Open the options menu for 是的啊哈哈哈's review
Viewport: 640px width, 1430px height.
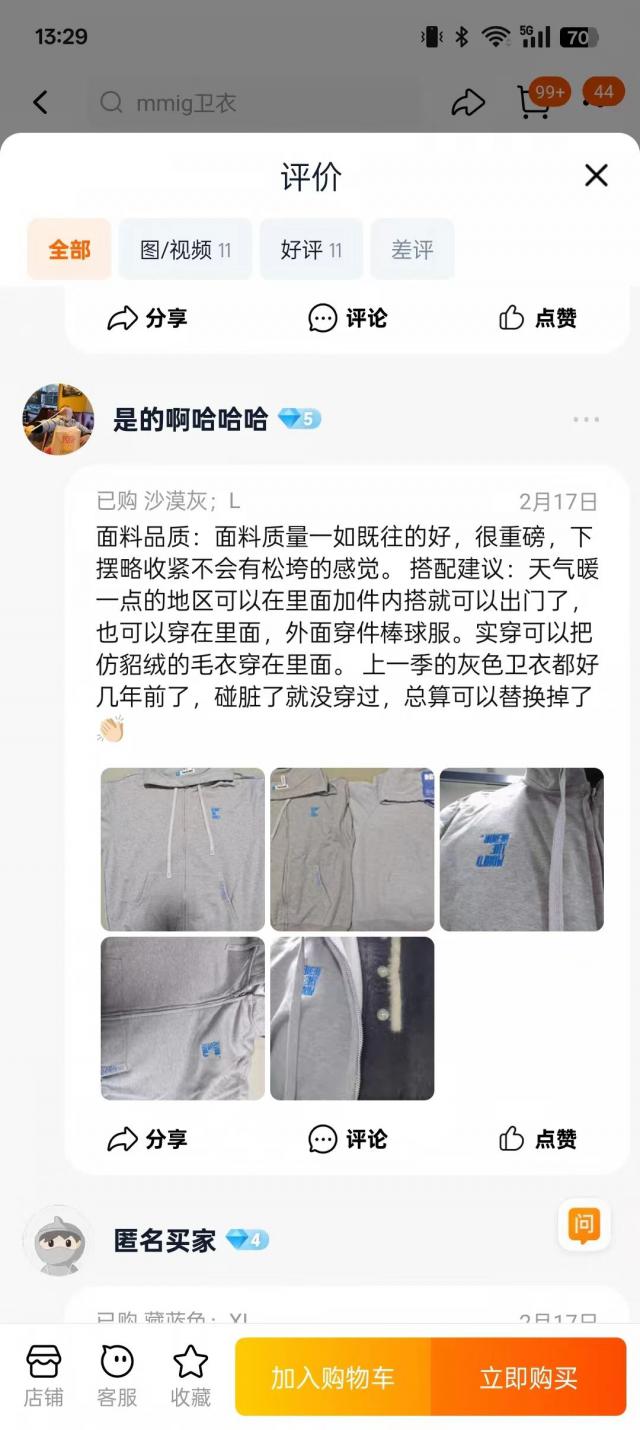coord(586,420)
